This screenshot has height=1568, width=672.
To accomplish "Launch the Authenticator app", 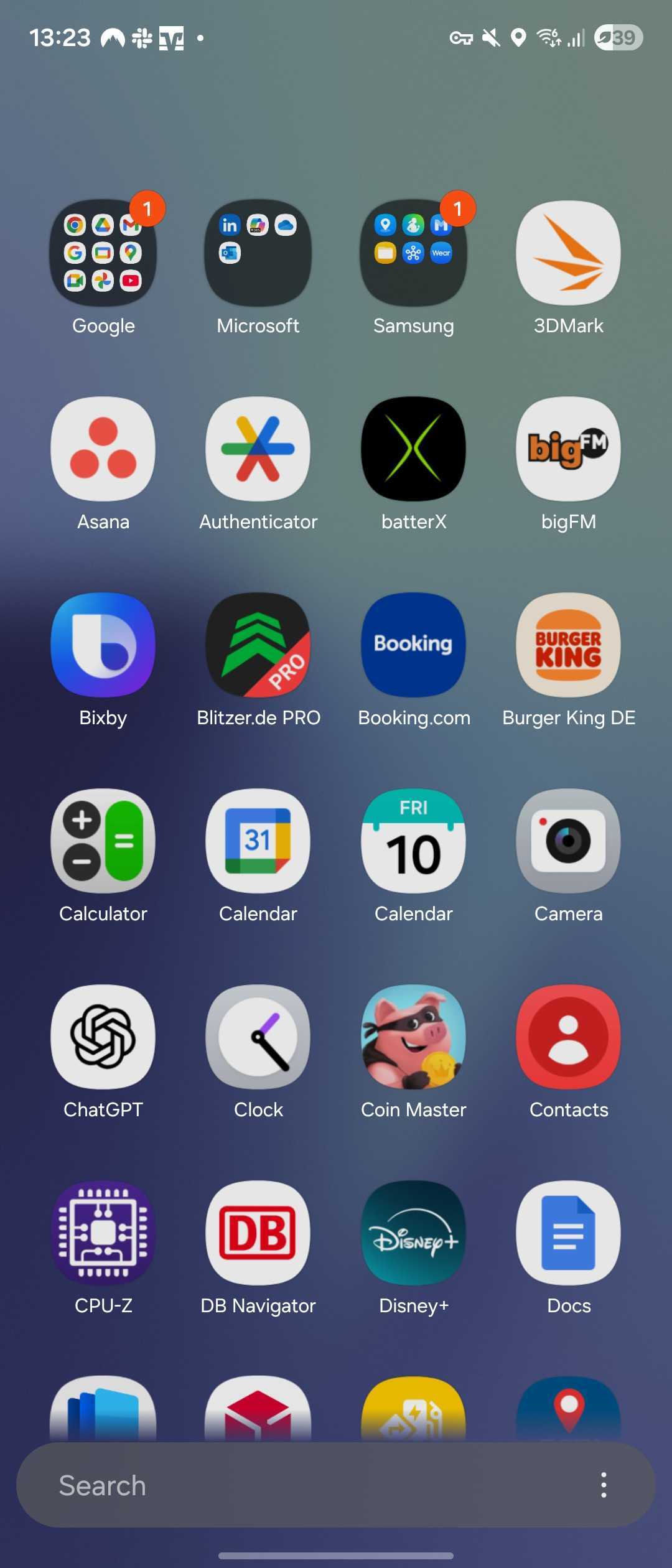I will click(x=258, y=449).
